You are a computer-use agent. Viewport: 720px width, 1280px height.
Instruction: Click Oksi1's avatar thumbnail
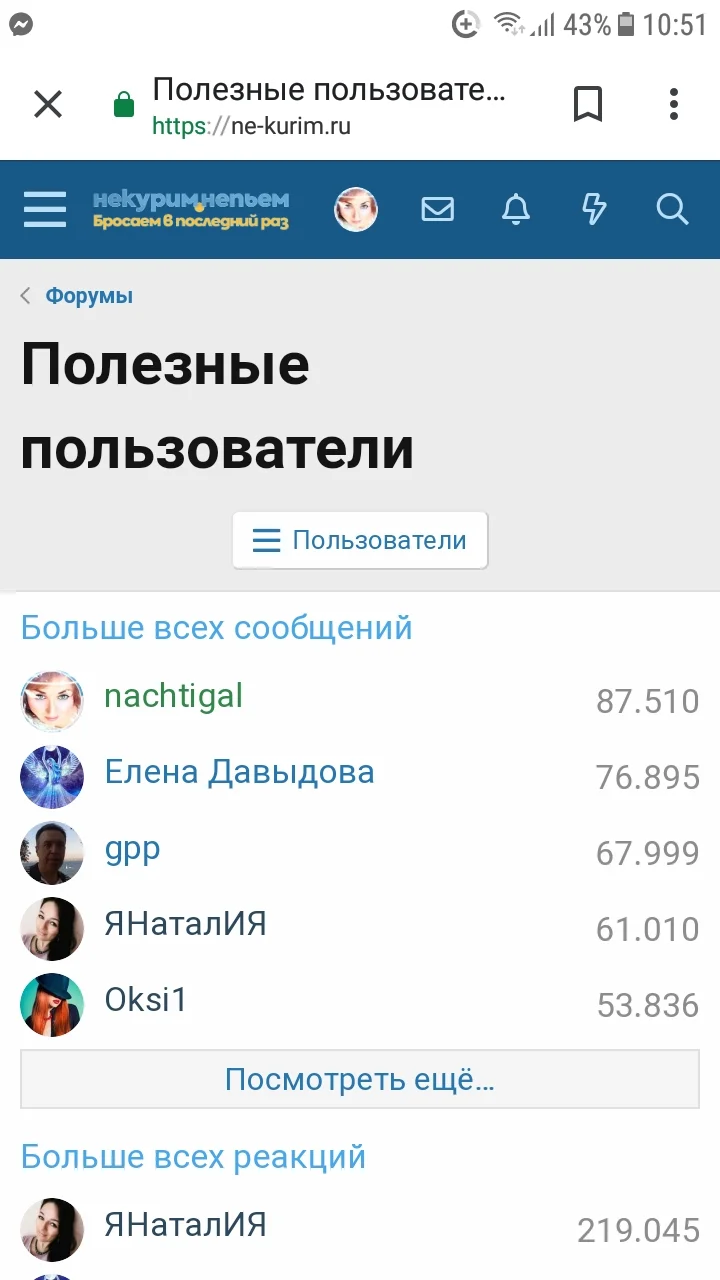click(51, 1004)
